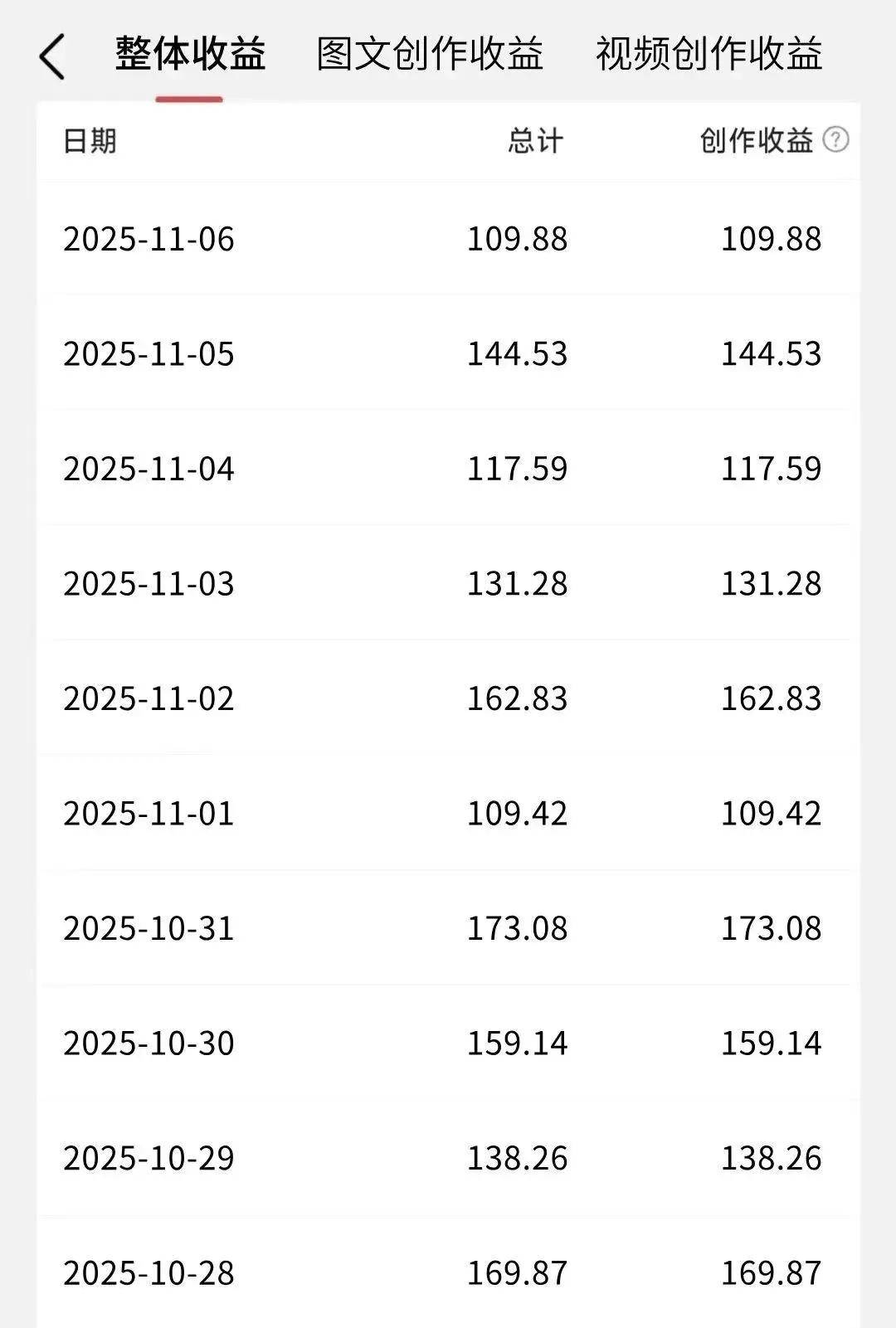Go back using the top-left arrow
The height and width of the screenshot is (1328, 896).
(51, 56)
